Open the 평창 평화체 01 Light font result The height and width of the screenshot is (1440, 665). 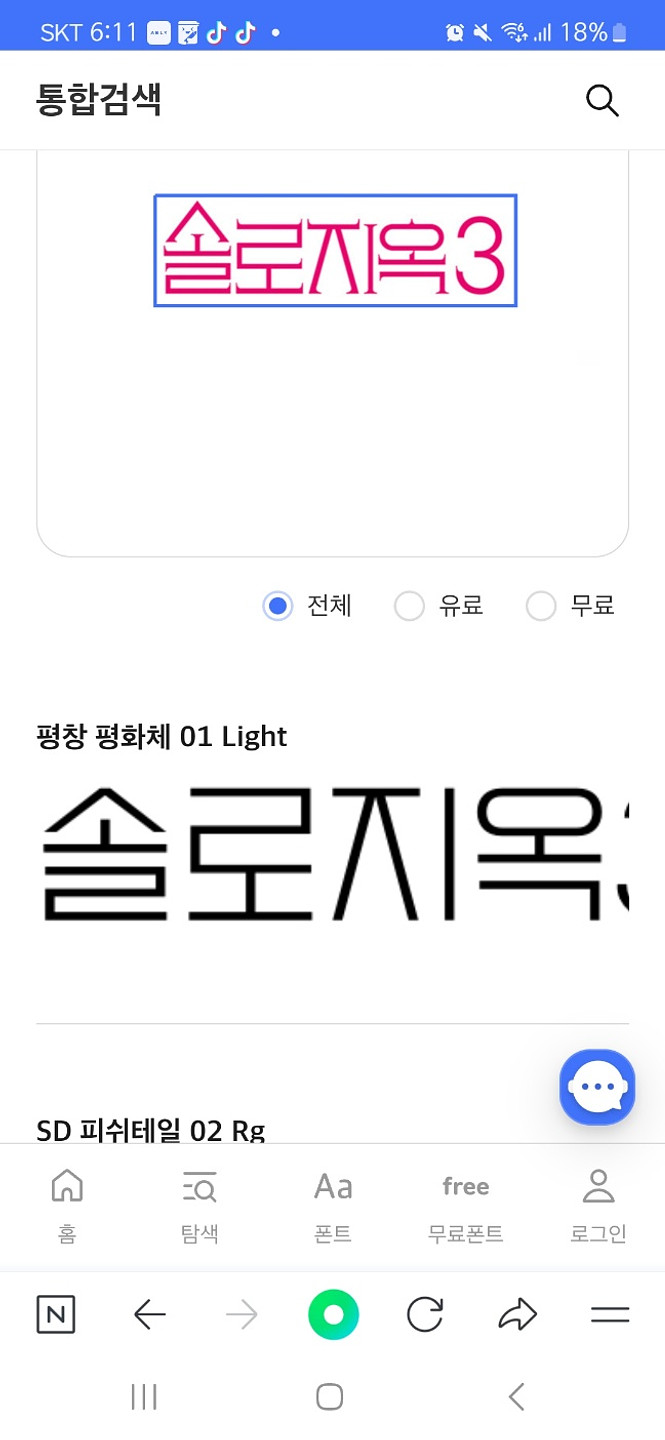pos(161,737)
